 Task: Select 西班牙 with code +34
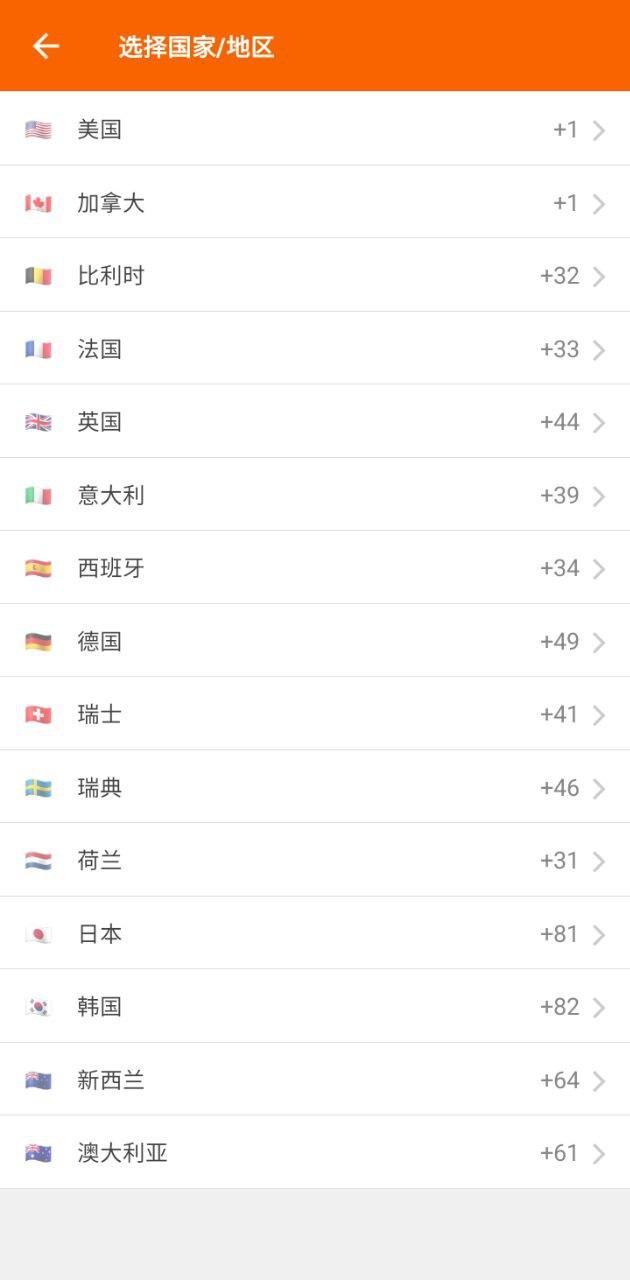point(315,568)
